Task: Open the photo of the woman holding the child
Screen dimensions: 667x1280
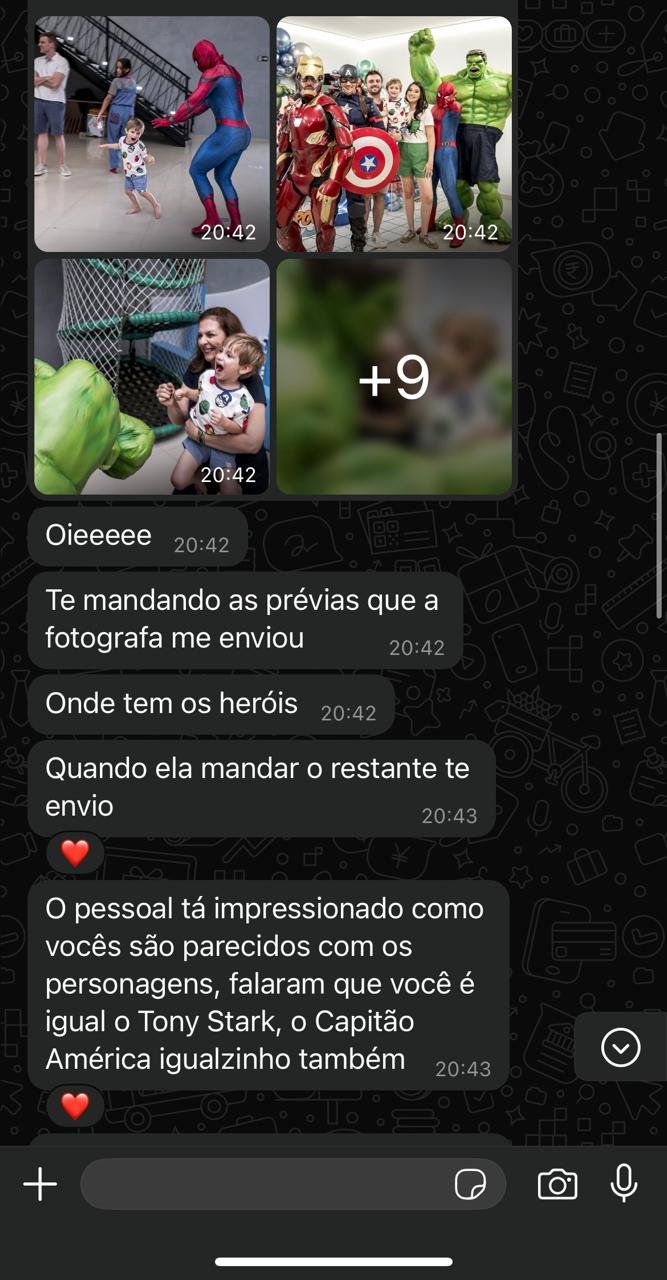Action: click(x=152, y=376)
